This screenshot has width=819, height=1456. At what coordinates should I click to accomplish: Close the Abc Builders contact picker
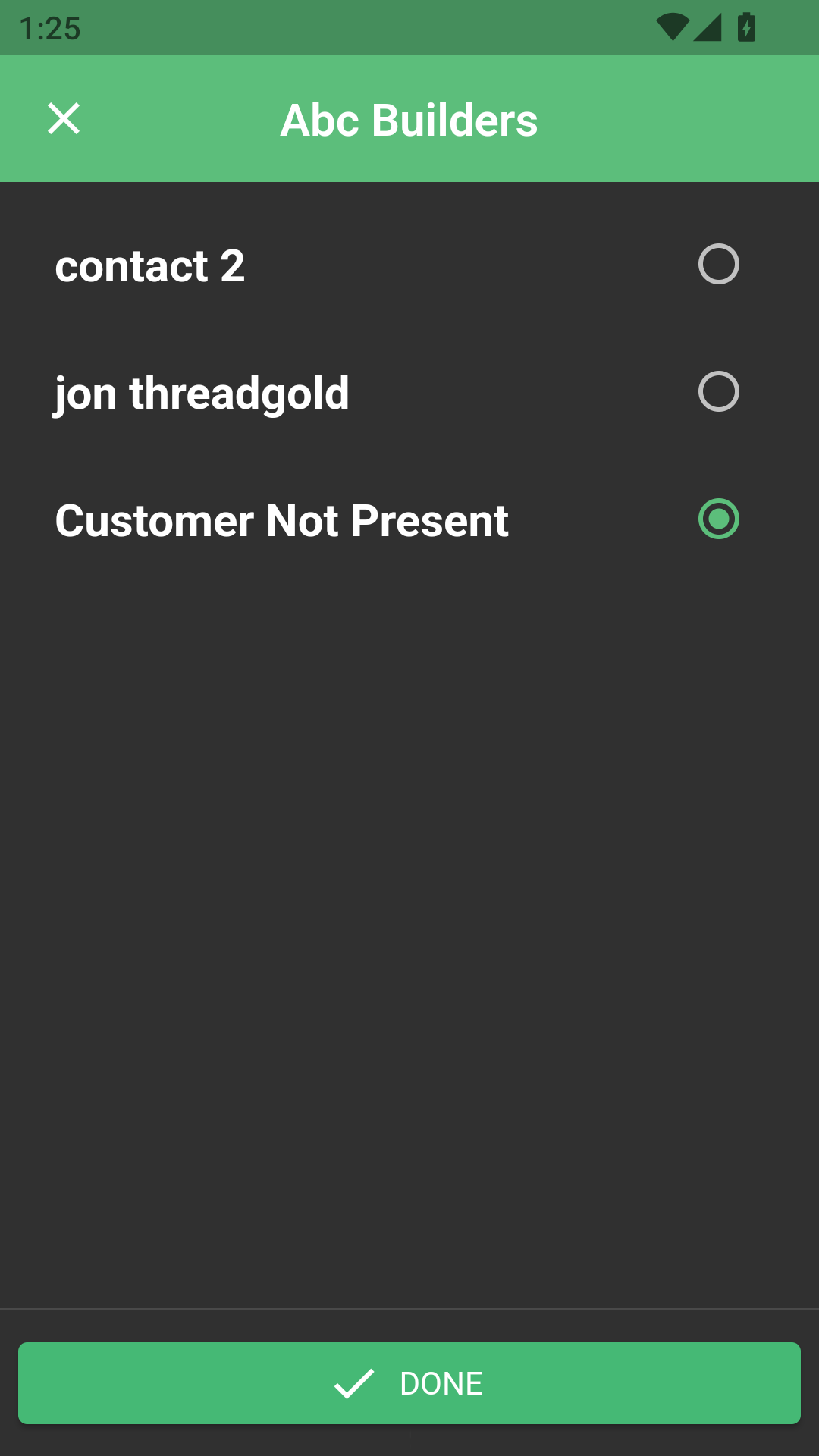pyautogui.click(x=64, y=119)
